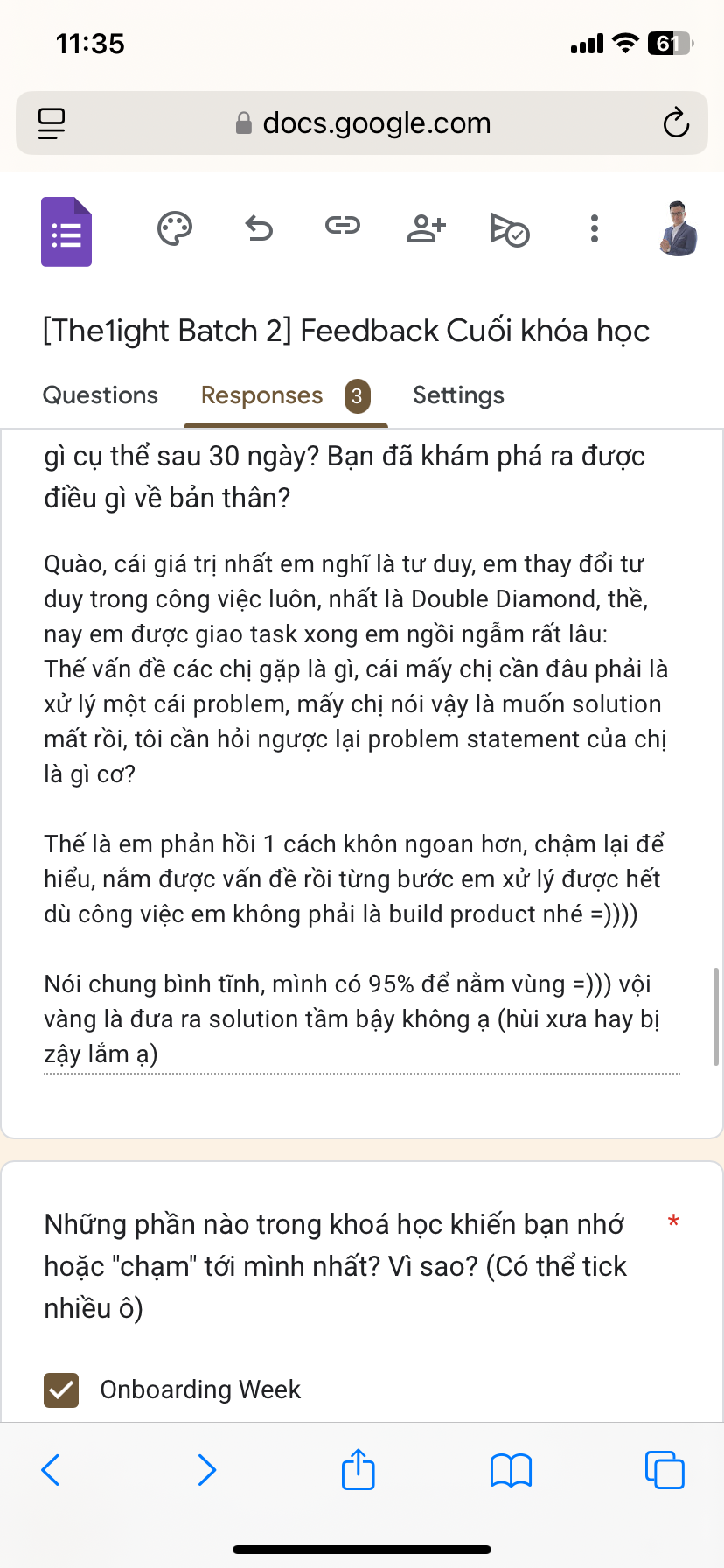
Task: Reload the page in Safari
Action: [x=676, y=123]
